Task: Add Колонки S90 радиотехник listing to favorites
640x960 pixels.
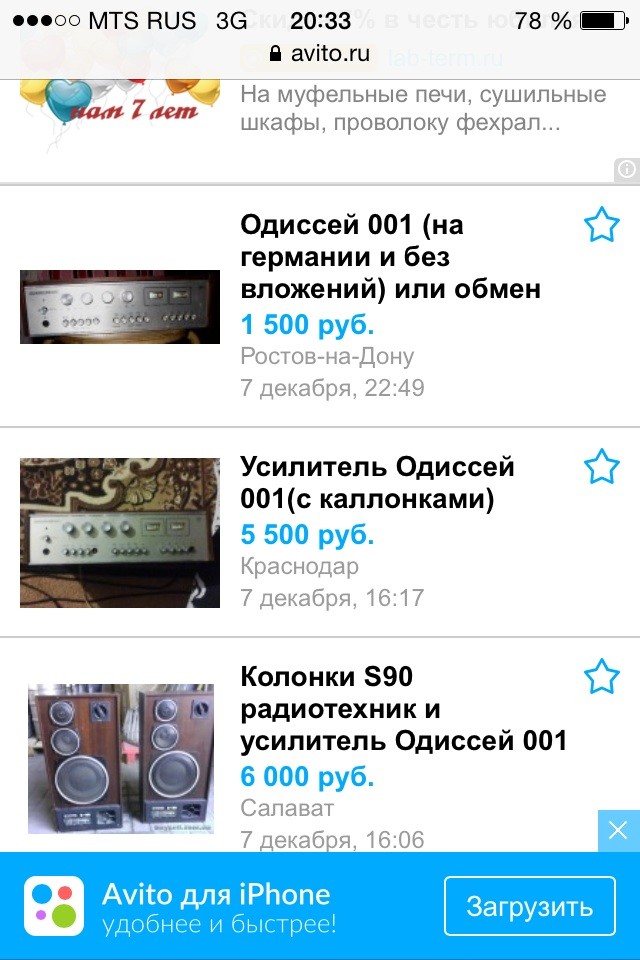Action: [x=601, y=677]
